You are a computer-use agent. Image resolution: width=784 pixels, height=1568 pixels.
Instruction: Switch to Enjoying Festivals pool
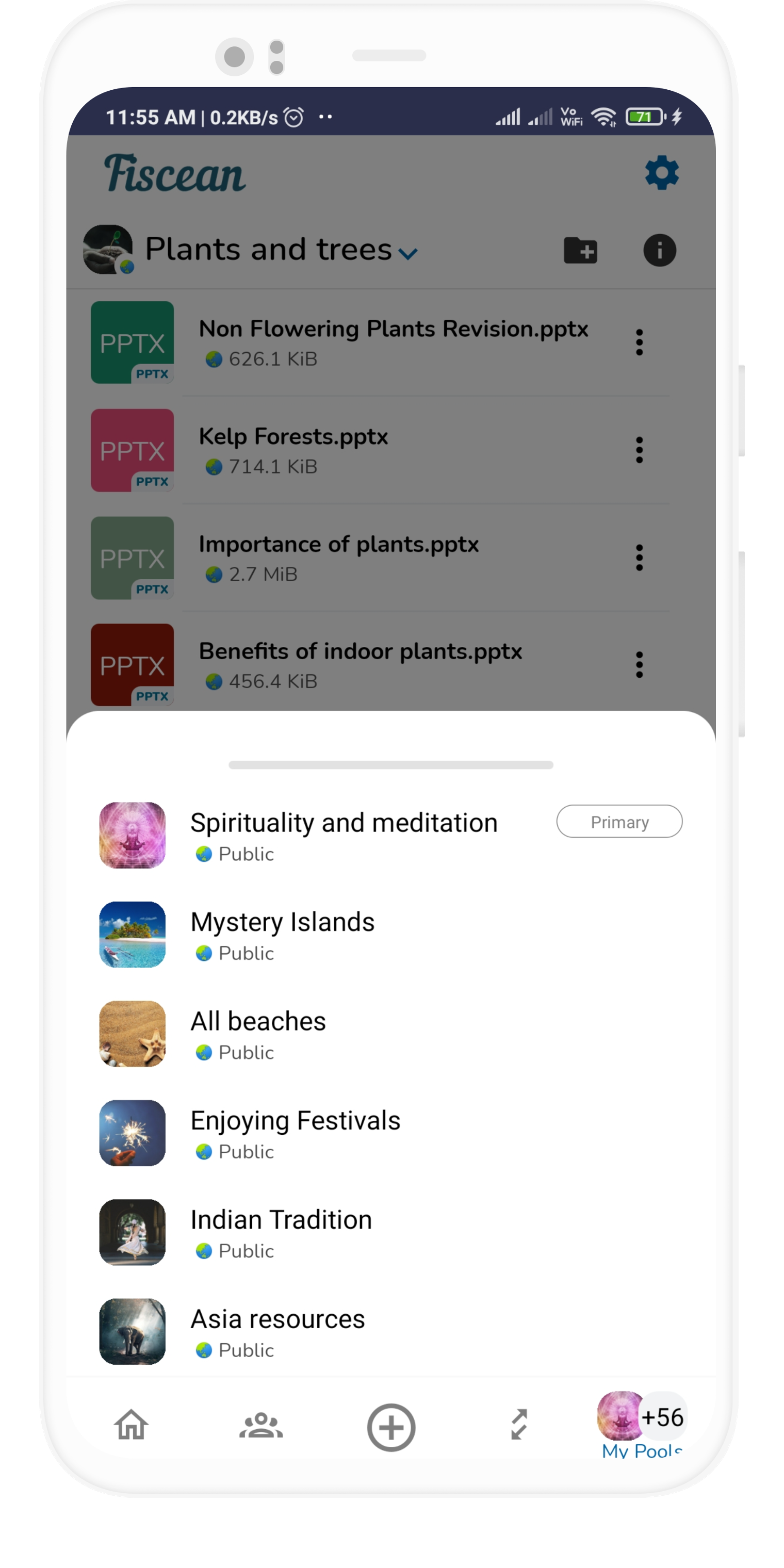click(x=295, y=1132)
